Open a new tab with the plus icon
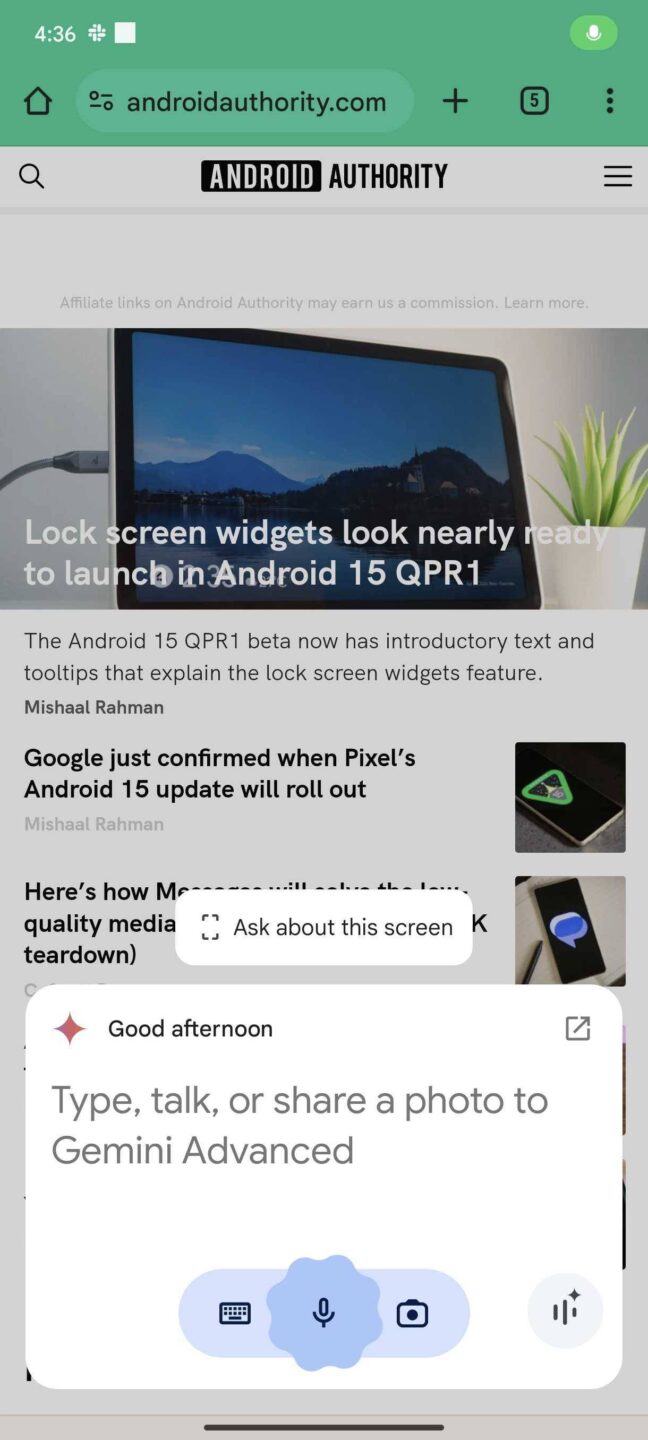Image resolution: width=648 pixels, height=1440 pixels. tap(455, 101)
